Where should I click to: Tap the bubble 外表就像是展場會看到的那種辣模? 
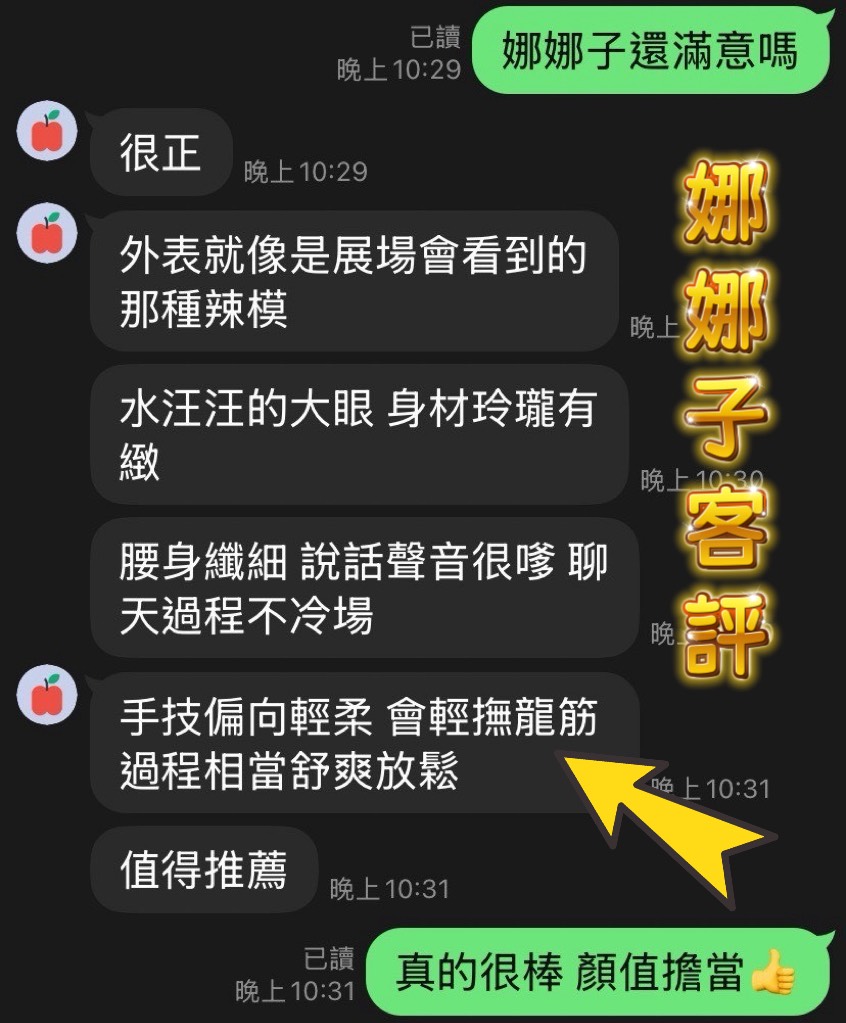[360, 283]
